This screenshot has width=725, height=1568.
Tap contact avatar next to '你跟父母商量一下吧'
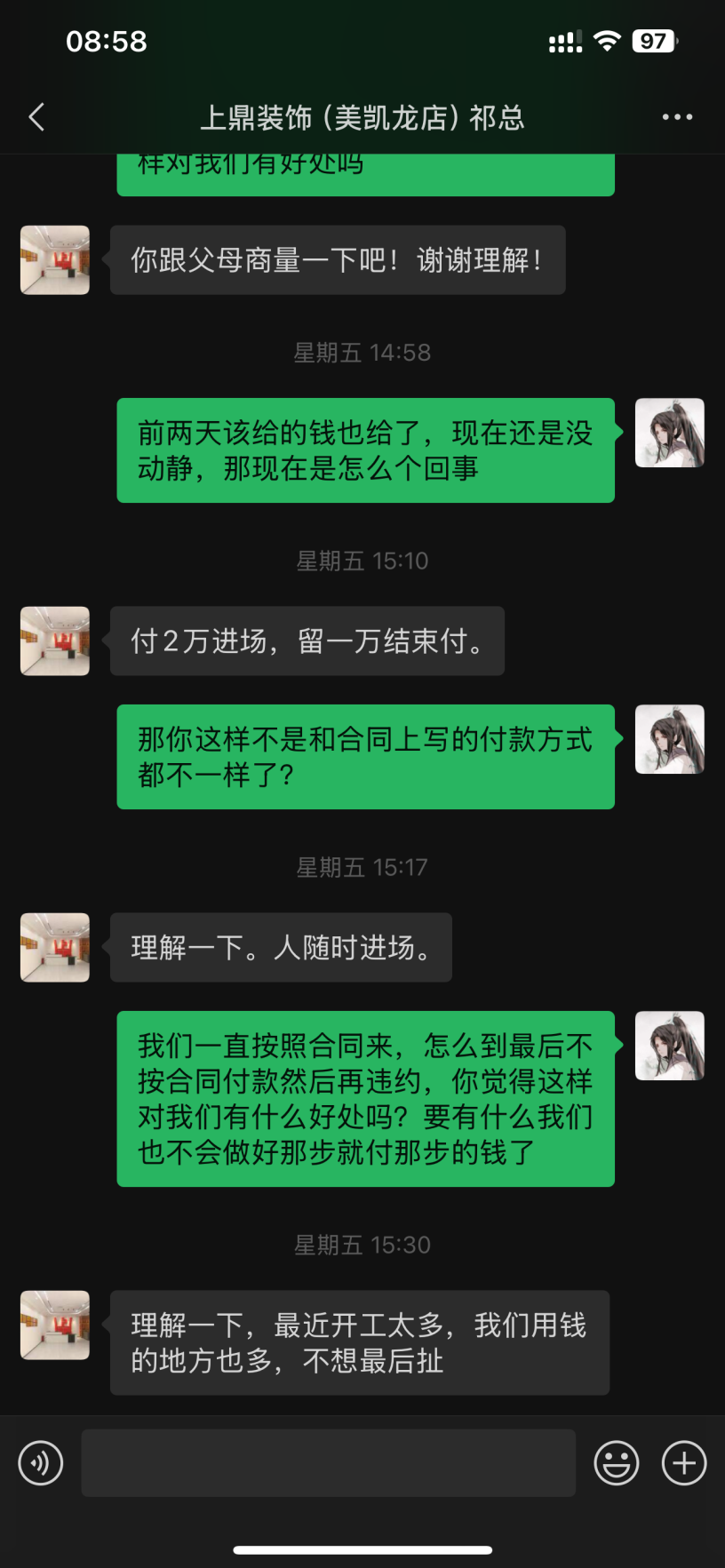[55, 259]
